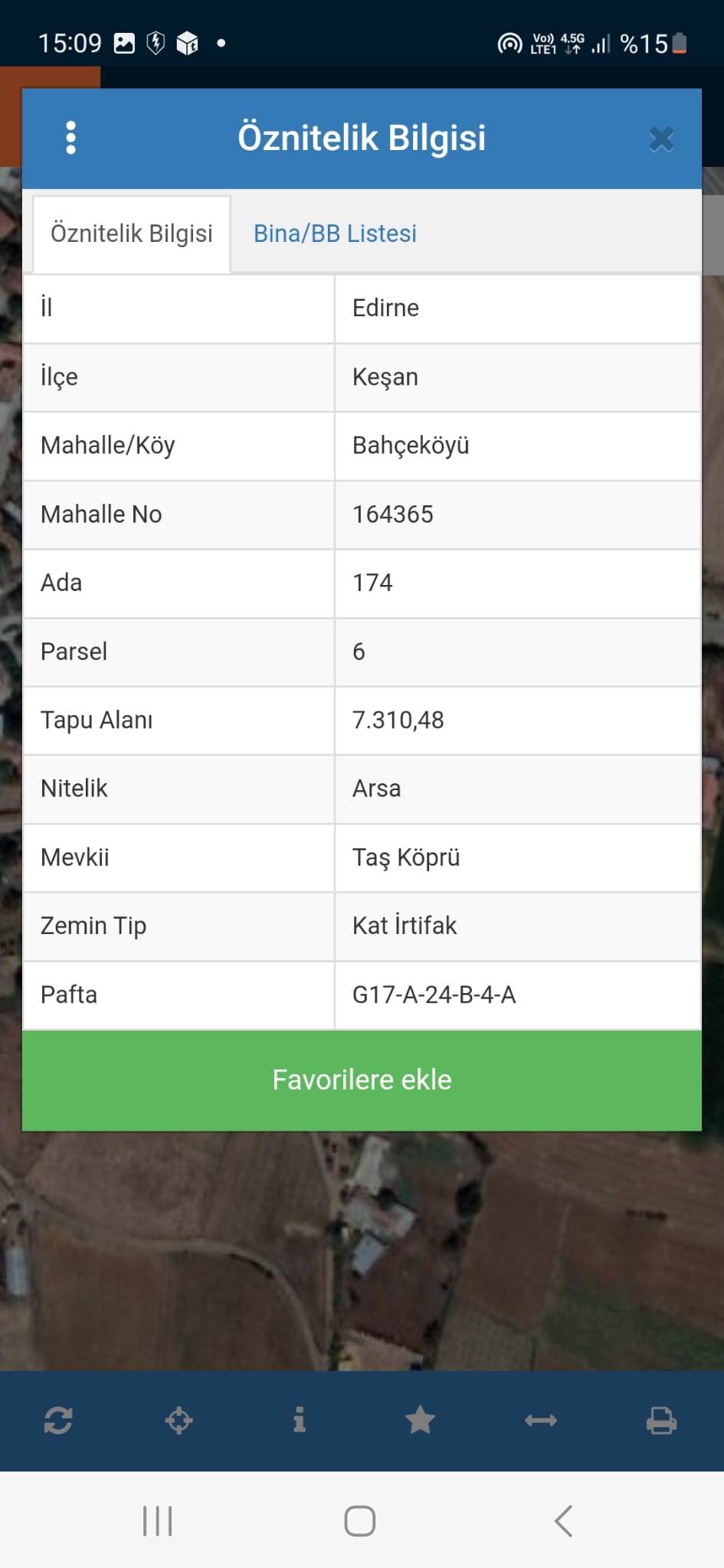Tap the printer icon

point(661,1420)
